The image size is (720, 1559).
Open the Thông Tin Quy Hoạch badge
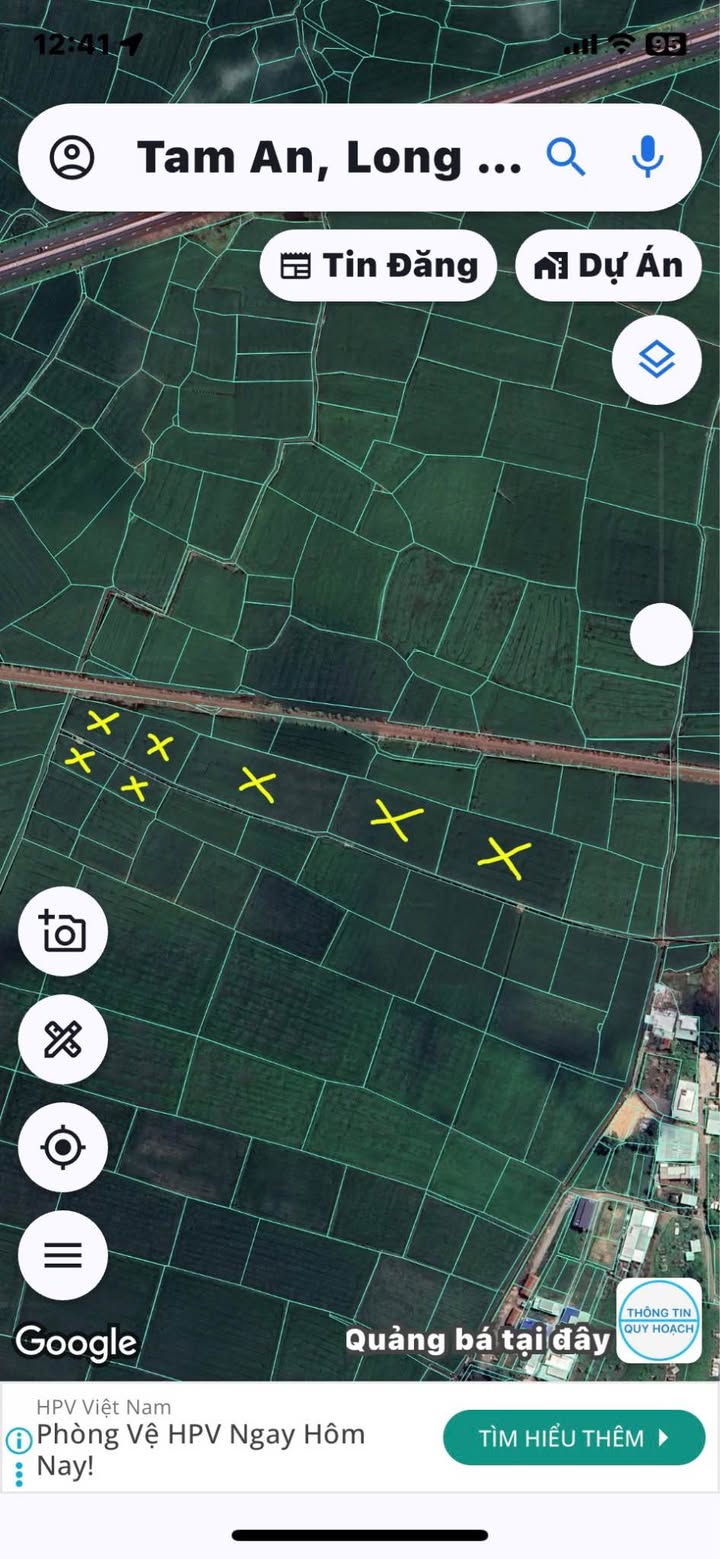click(x=659, y=1320)
